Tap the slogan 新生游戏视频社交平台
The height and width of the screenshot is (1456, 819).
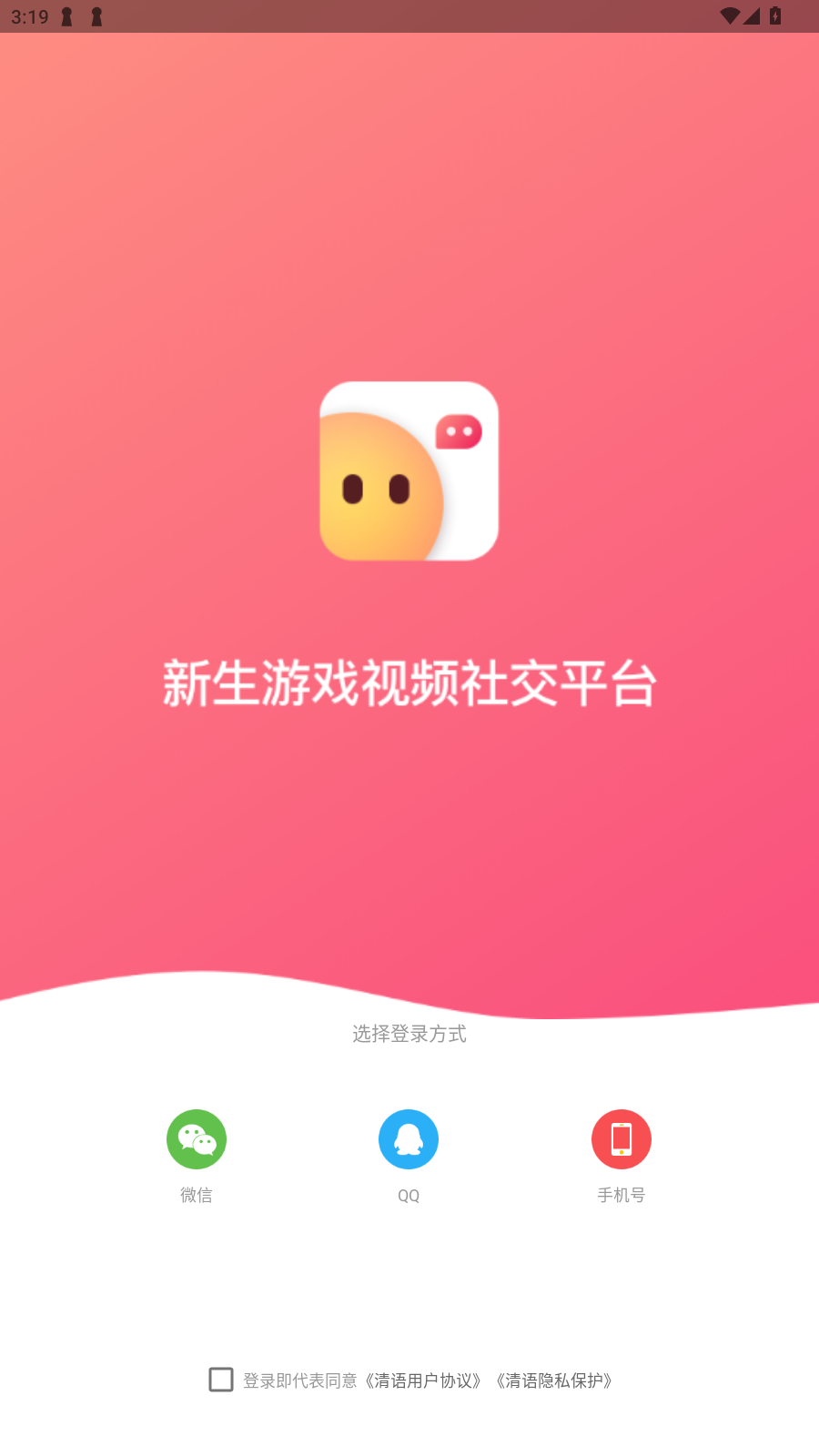[x=409, y=686]
